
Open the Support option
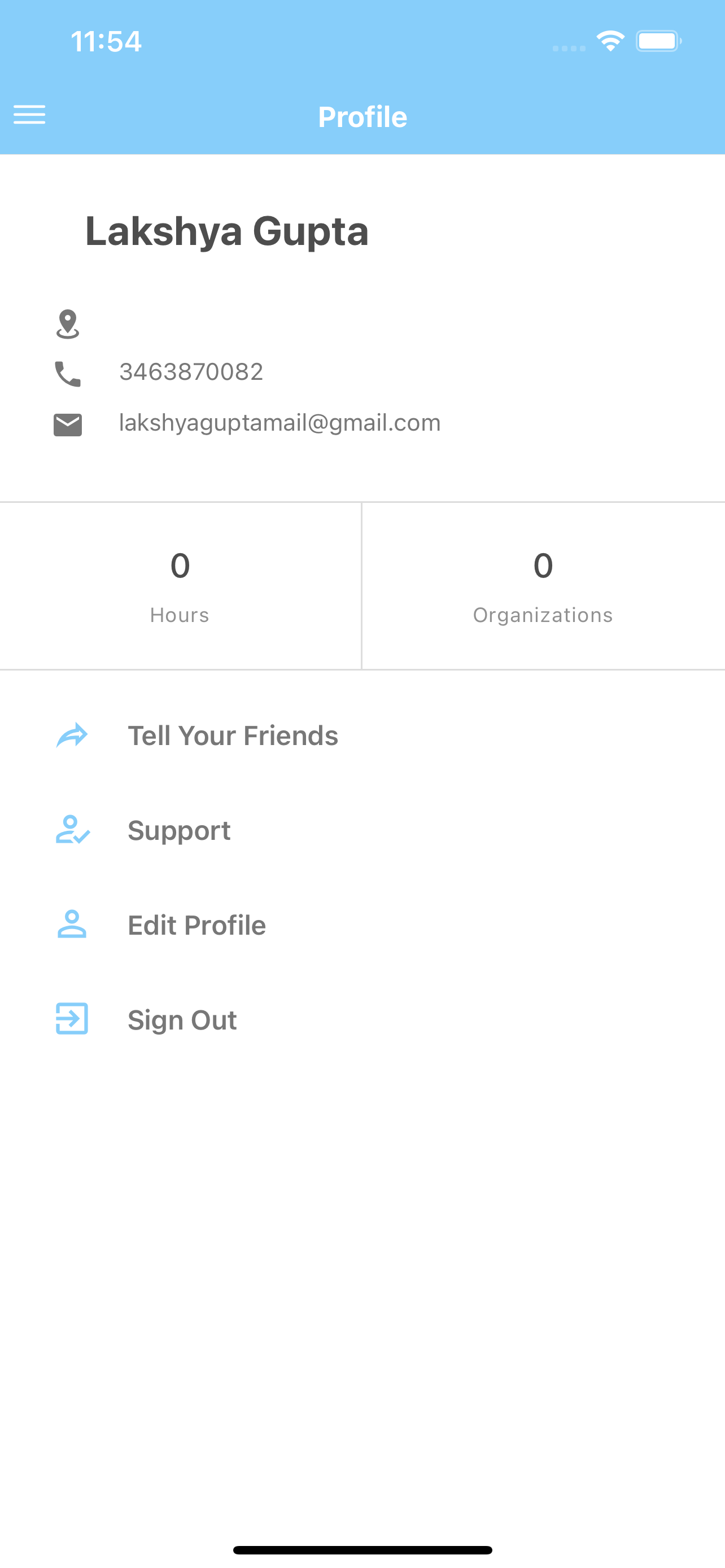click(178, 830)
